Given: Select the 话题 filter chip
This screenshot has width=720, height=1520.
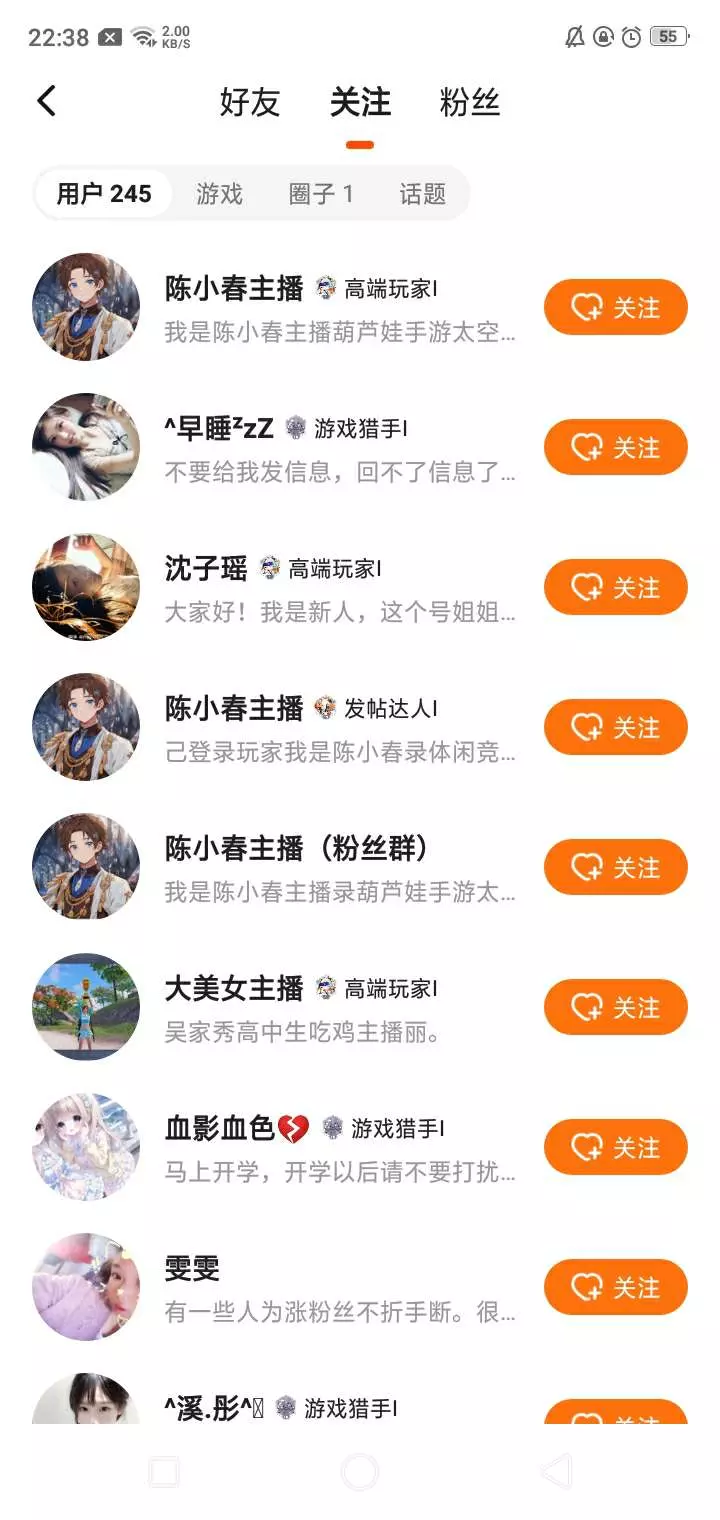Looking at the screenshot, I should point(422,193).
